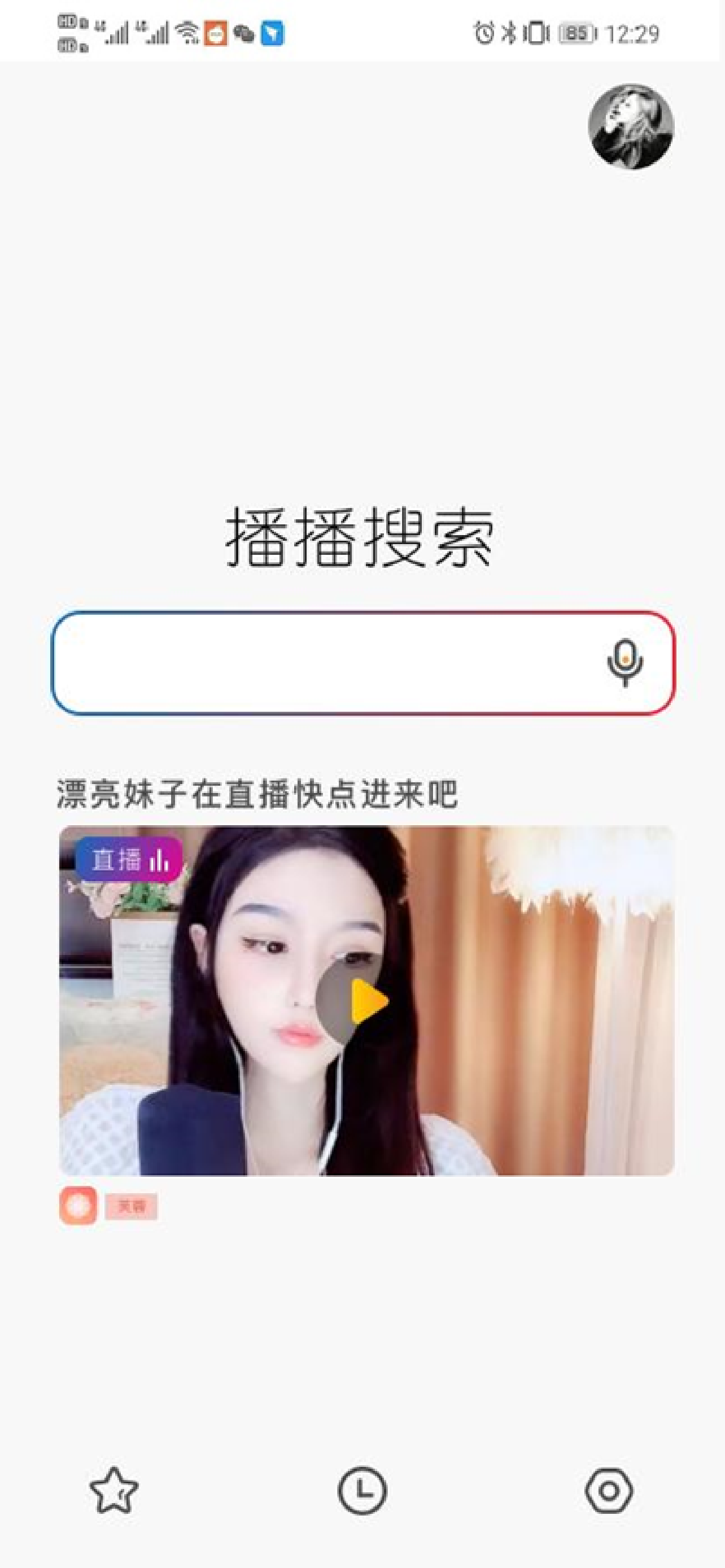Open the 直播 live stream card
Image resolution: width=725 pixels, height=1568 pixels.
[366, 1000]
